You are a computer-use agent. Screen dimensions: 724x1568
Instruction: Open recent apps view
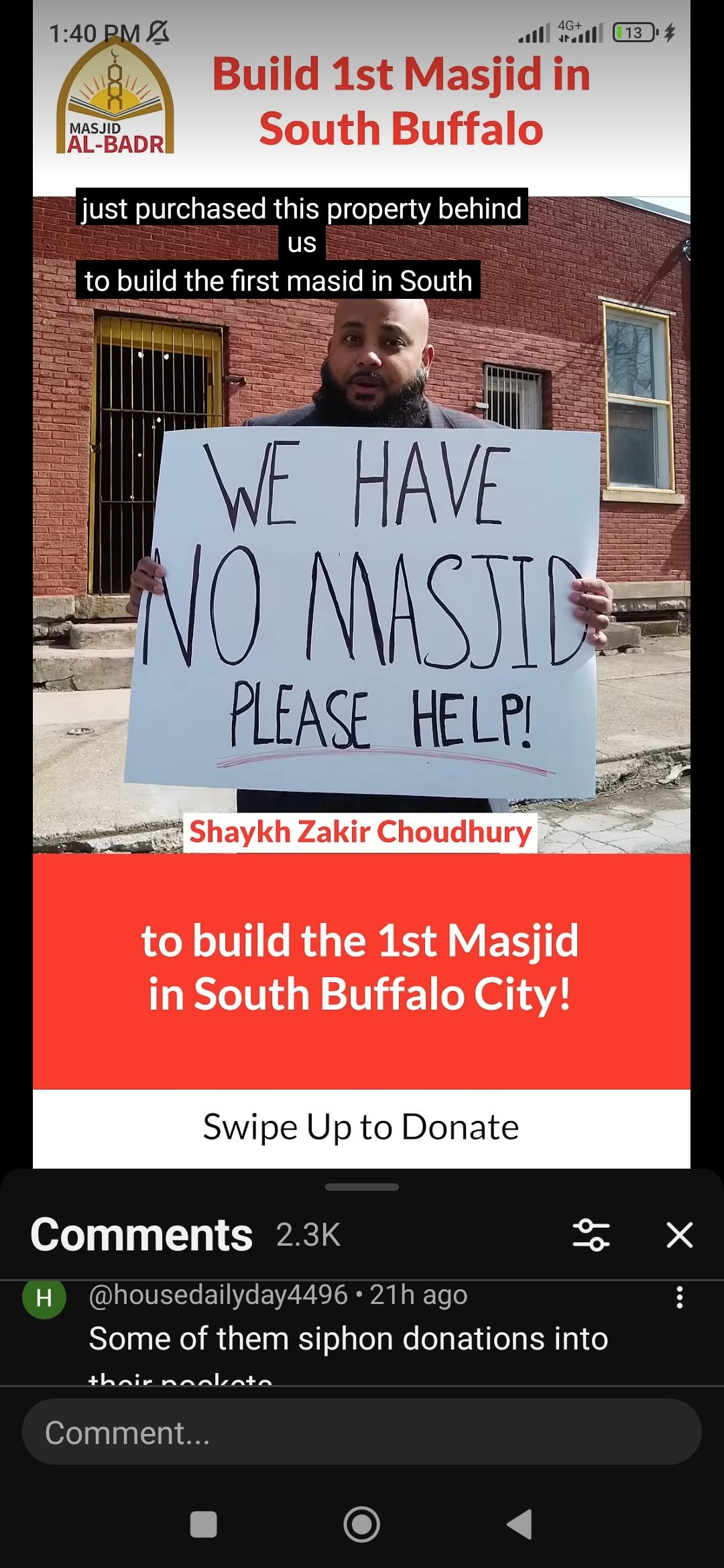[x=204, y=1524]
